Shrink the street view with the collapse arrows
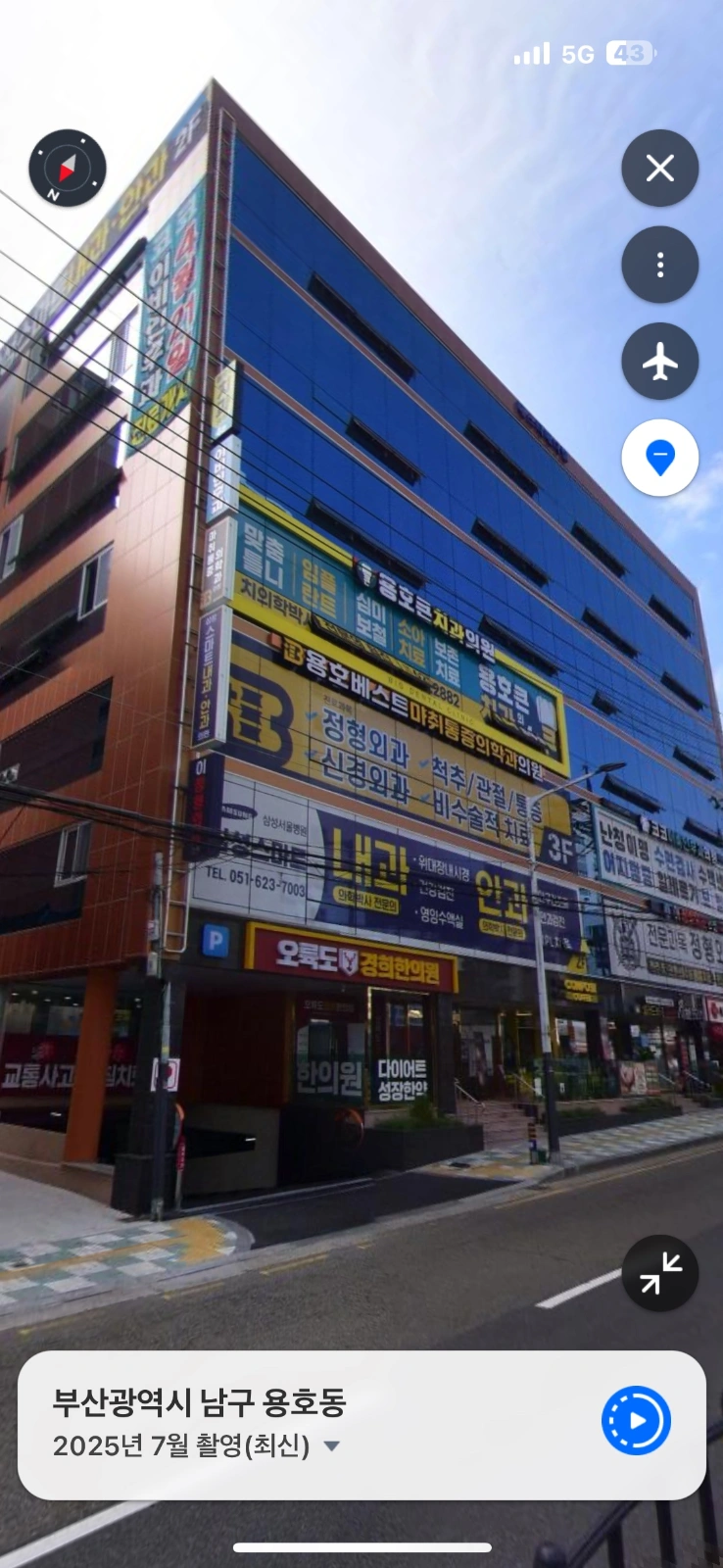Screen dimensions: 723x1568 click(660, 1274)
